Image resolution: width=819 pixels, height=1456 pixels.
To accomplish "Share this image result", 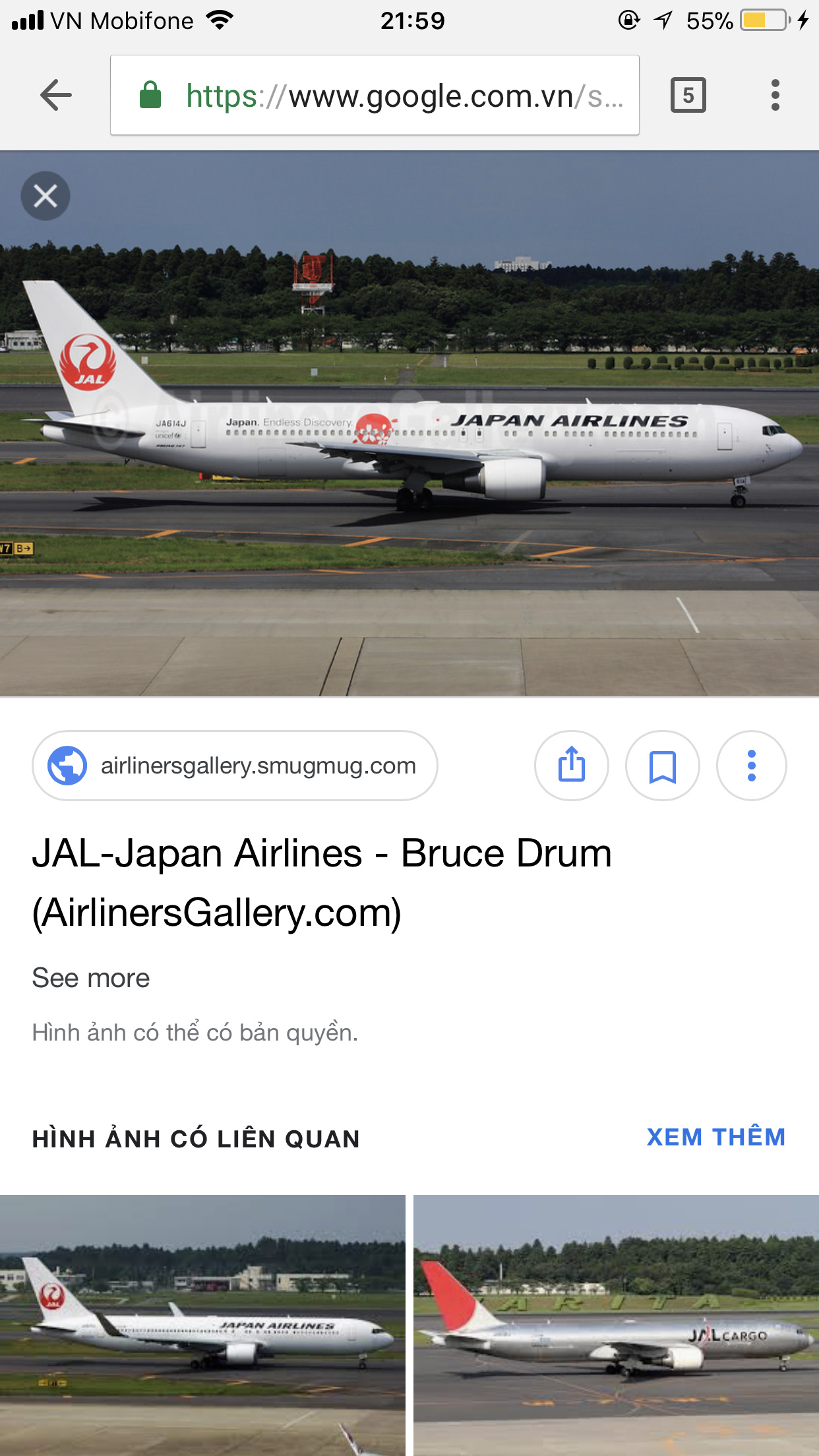I will pos(571,766).
